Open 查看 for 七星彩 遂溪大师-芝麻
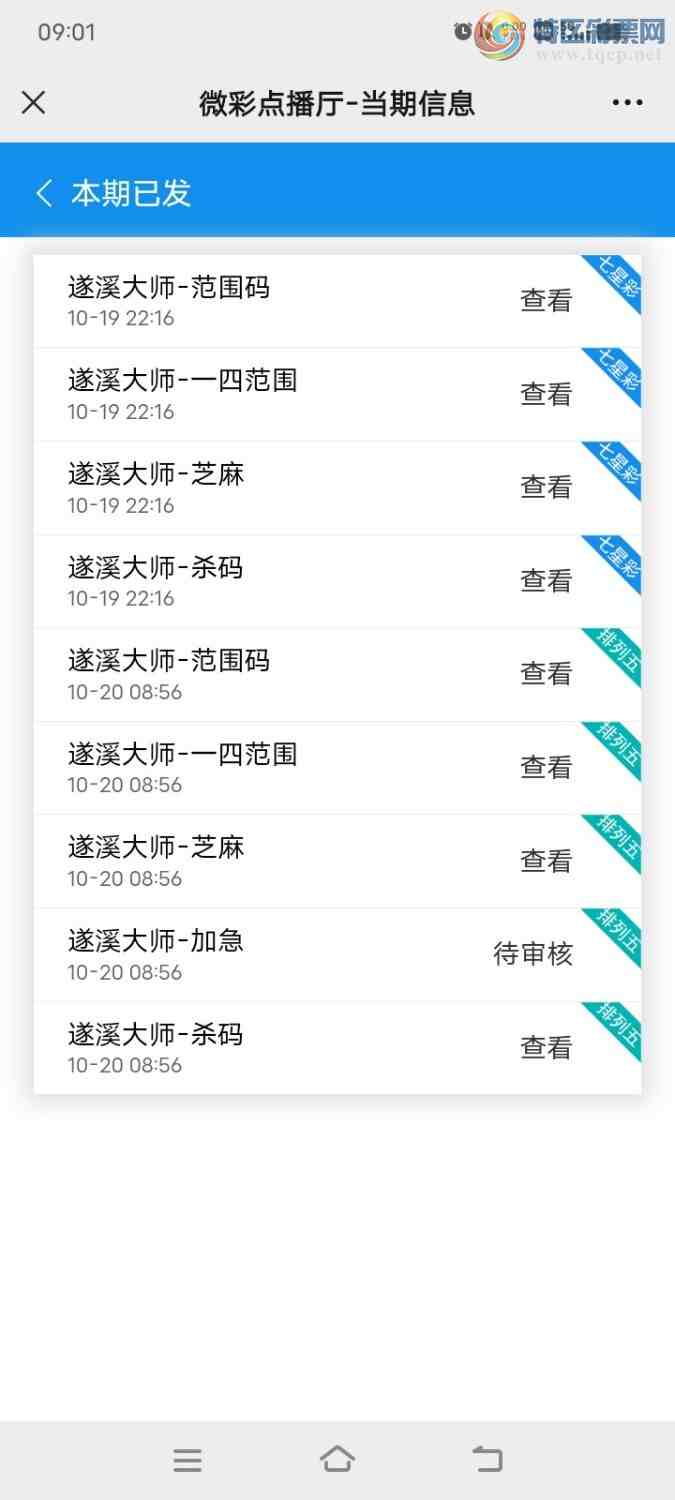The width and height of the screenshot is (675, 1500). tap(545, 487)
